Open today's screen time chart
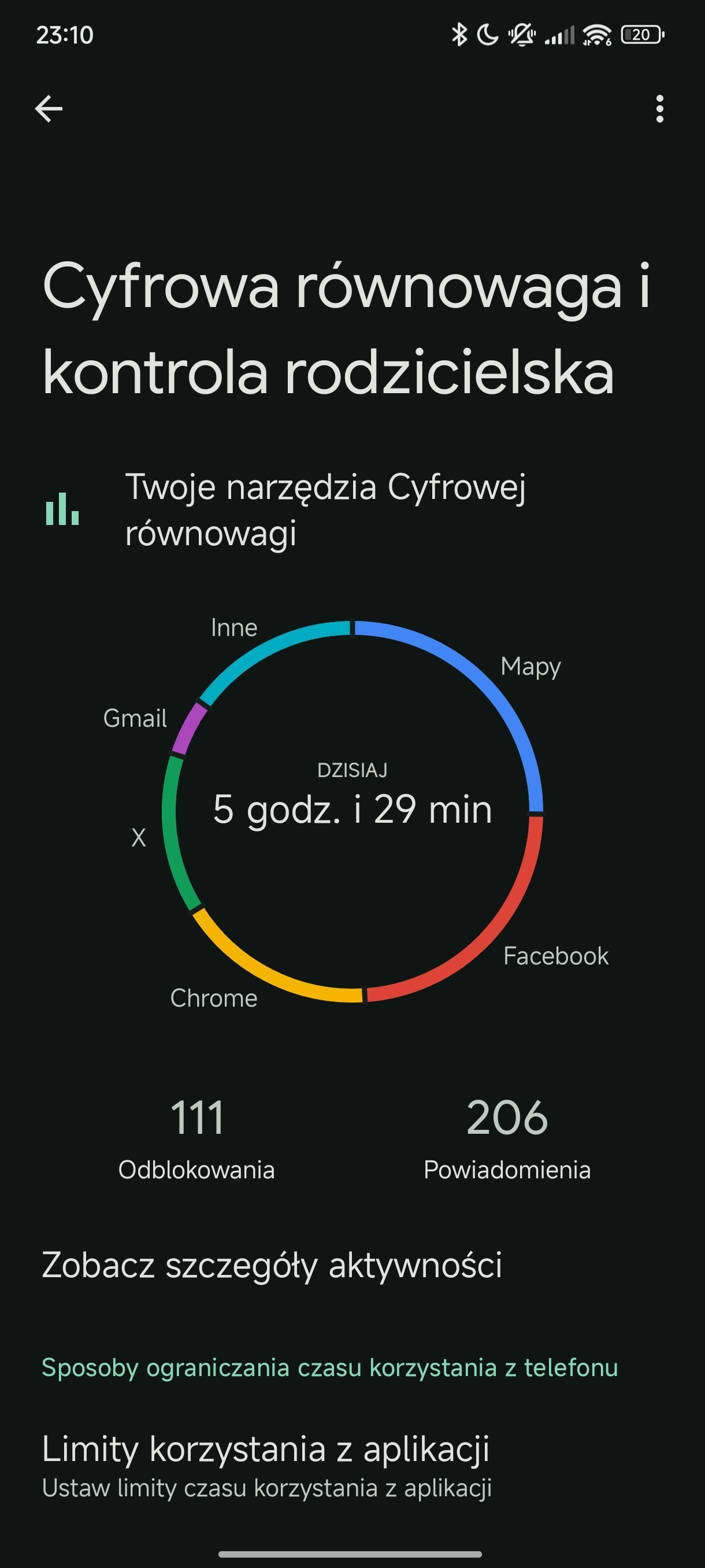705x1568 pixels. coord(352,811)
